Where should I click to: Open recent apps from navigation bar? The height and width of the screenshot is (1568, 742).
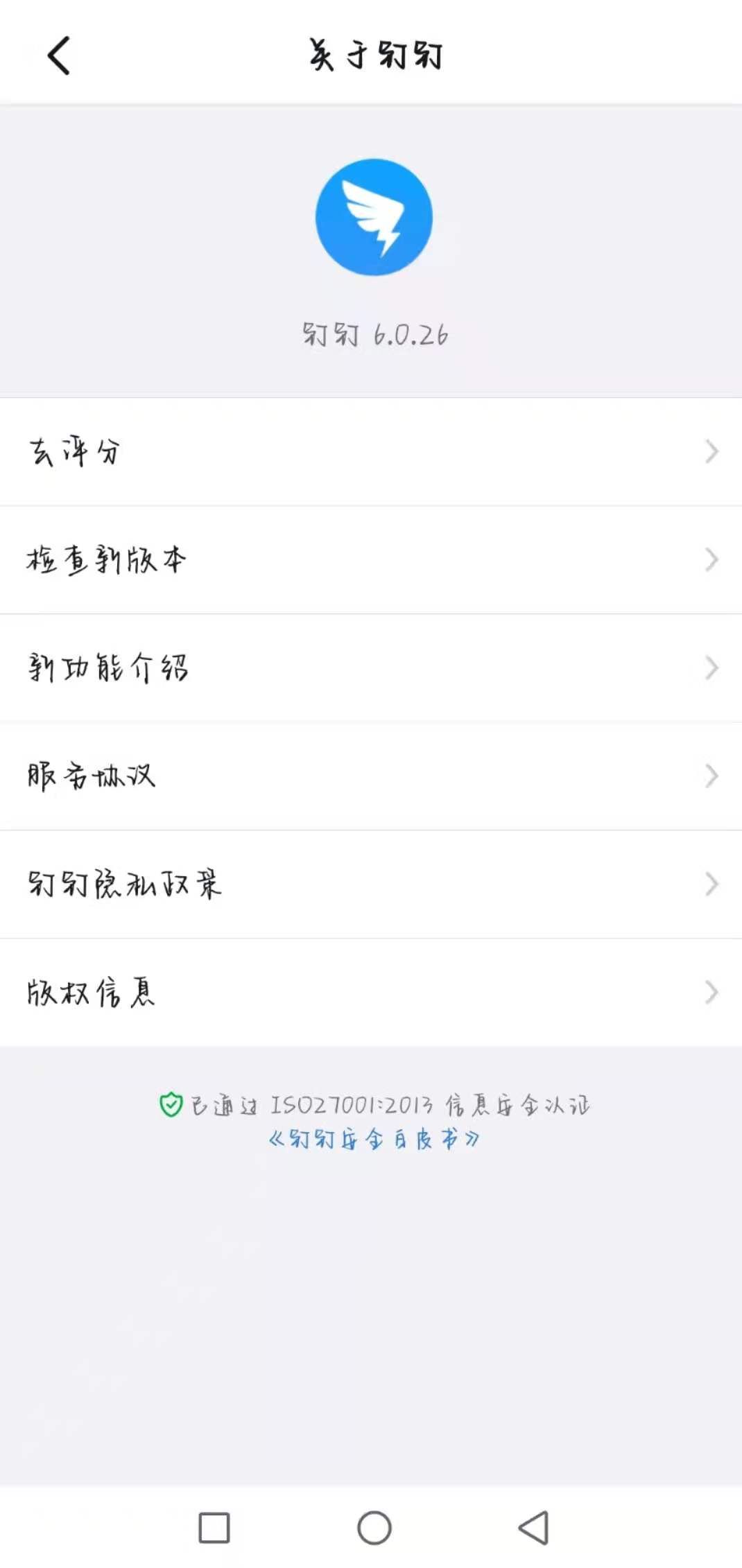click(214, 1527)
